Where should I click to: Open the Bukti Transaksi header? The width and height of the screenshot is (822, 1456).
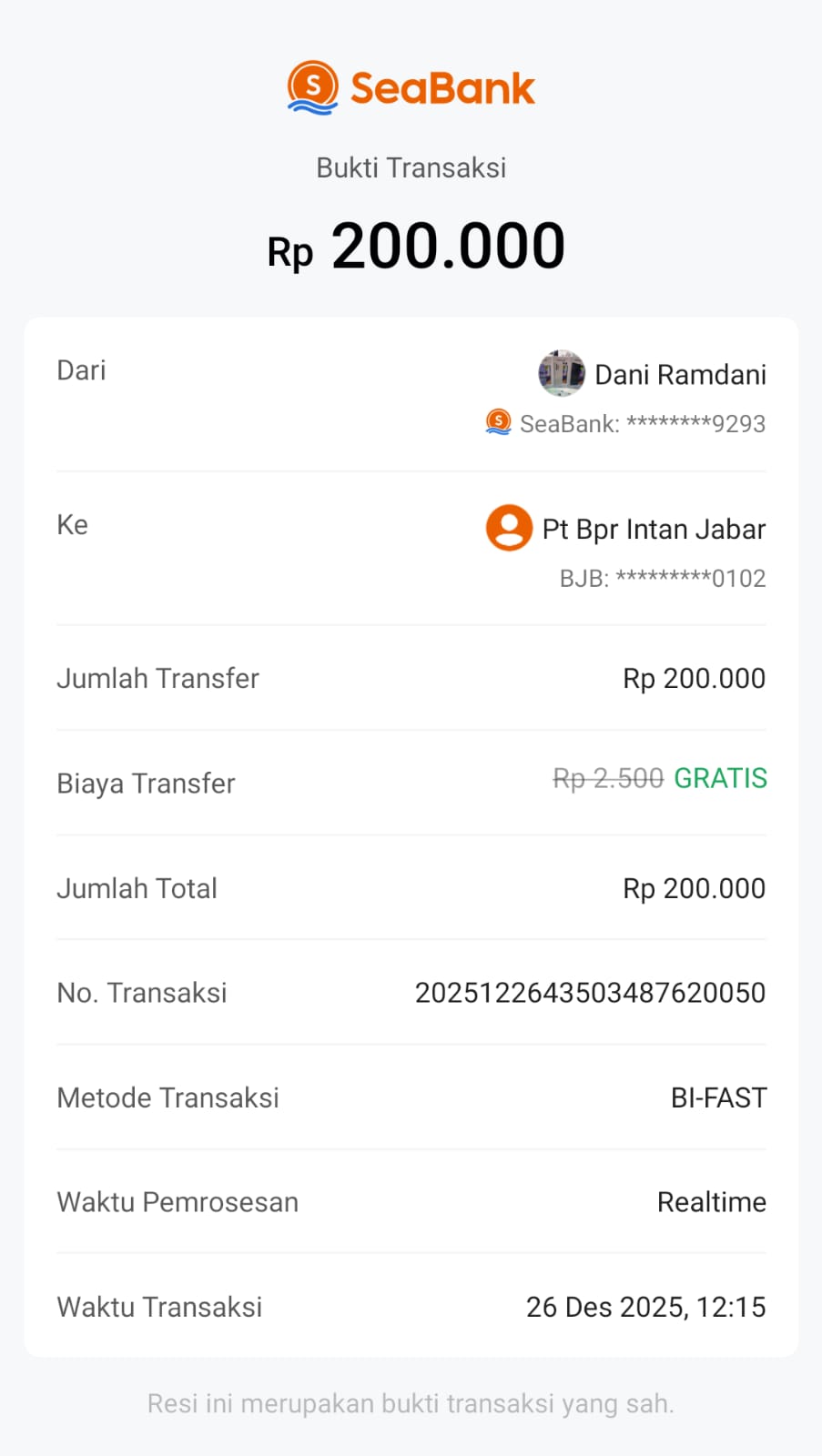(411, 167)
